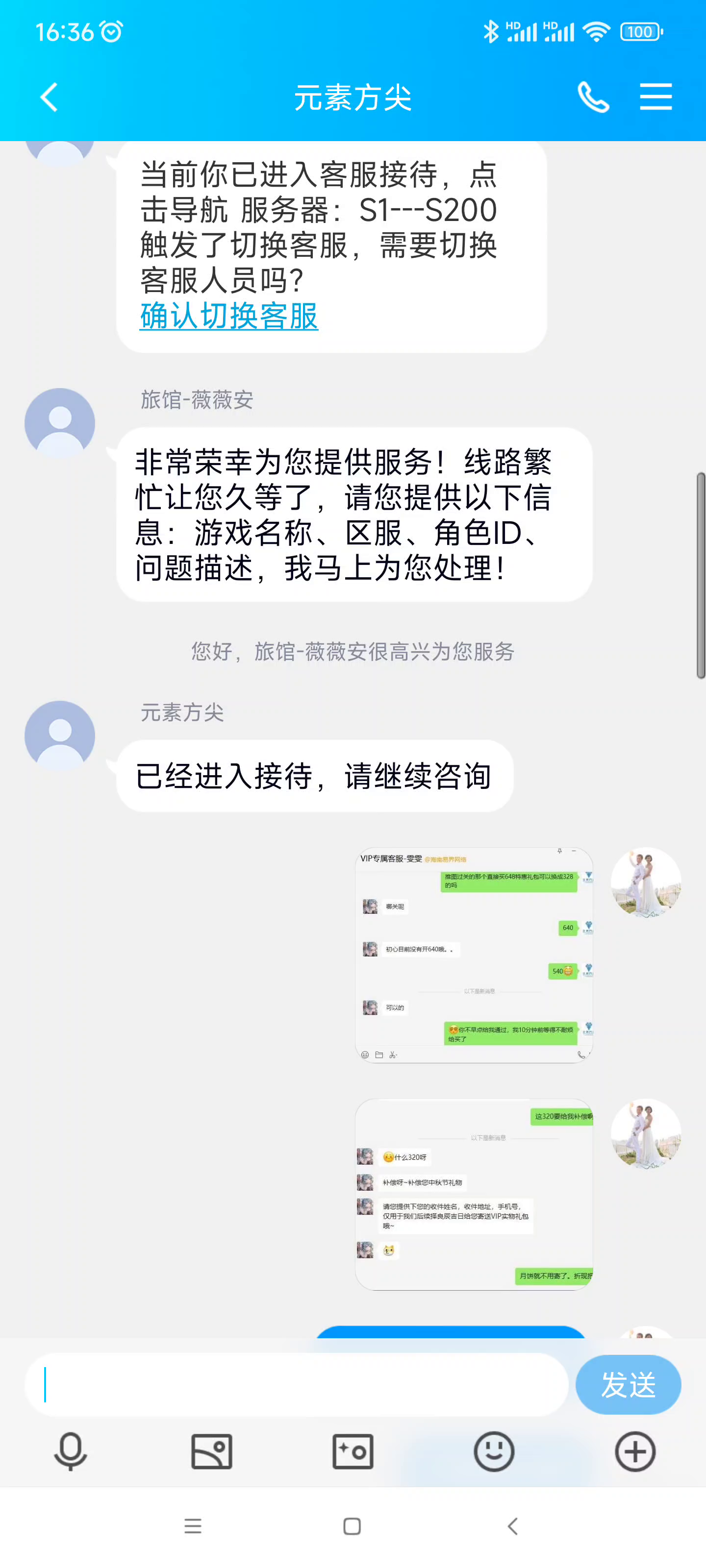
Task: Open the camera to take a photo
Action: pyautogui.click(x=353, y=1451)
